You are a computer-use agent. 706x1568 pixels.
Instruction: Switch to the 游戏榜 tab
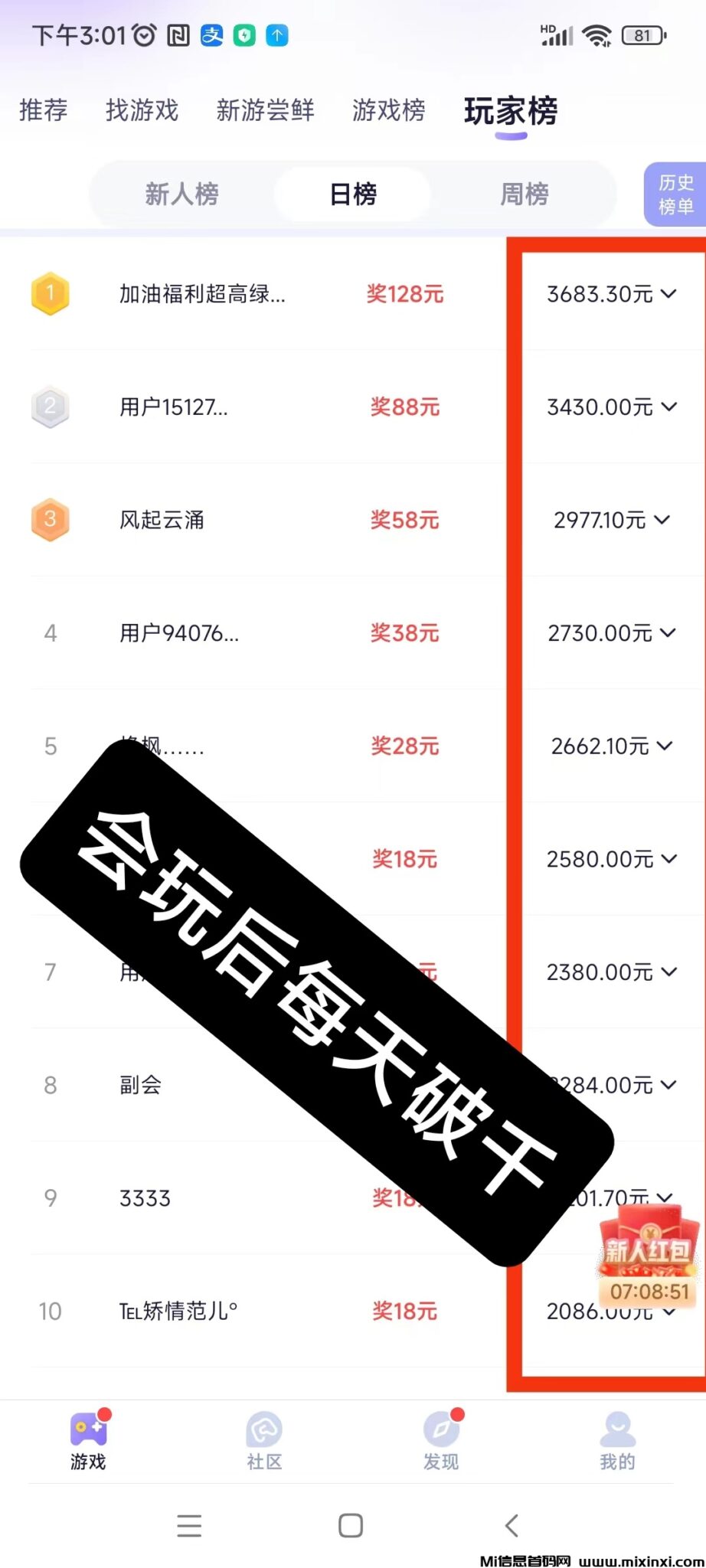coord(388,111)
